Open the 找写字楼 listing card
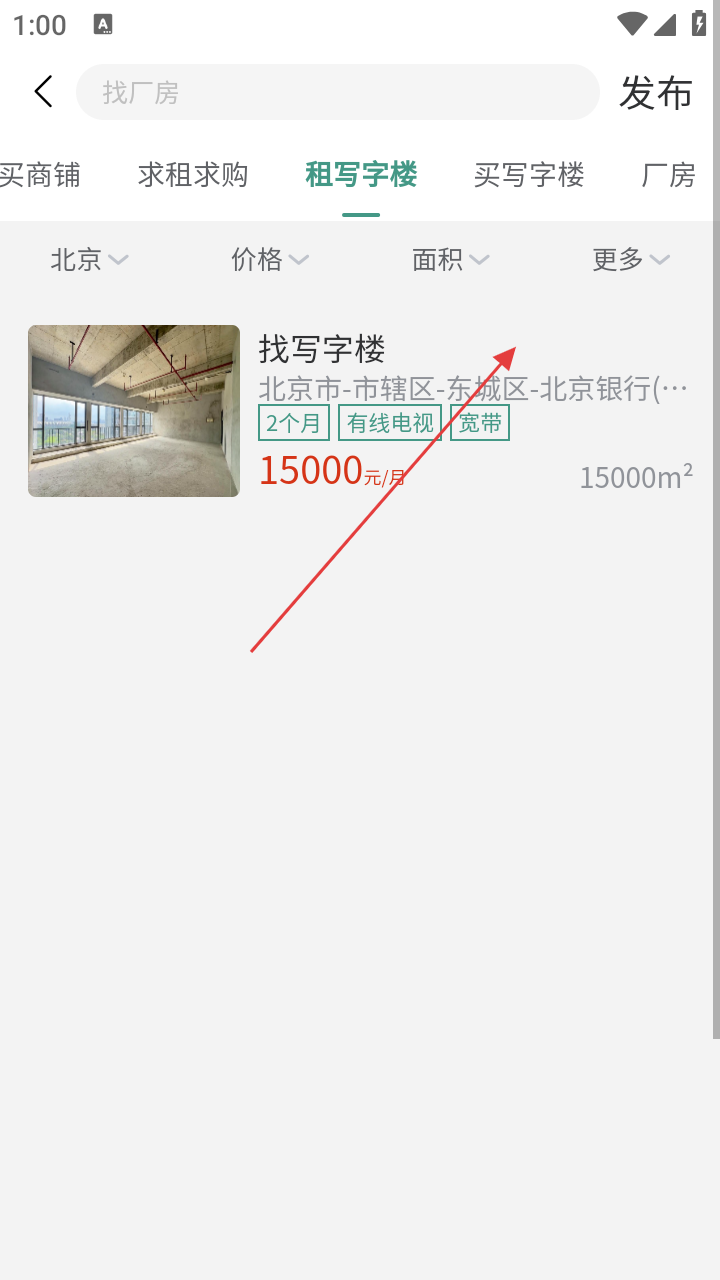 pos(360,411)
